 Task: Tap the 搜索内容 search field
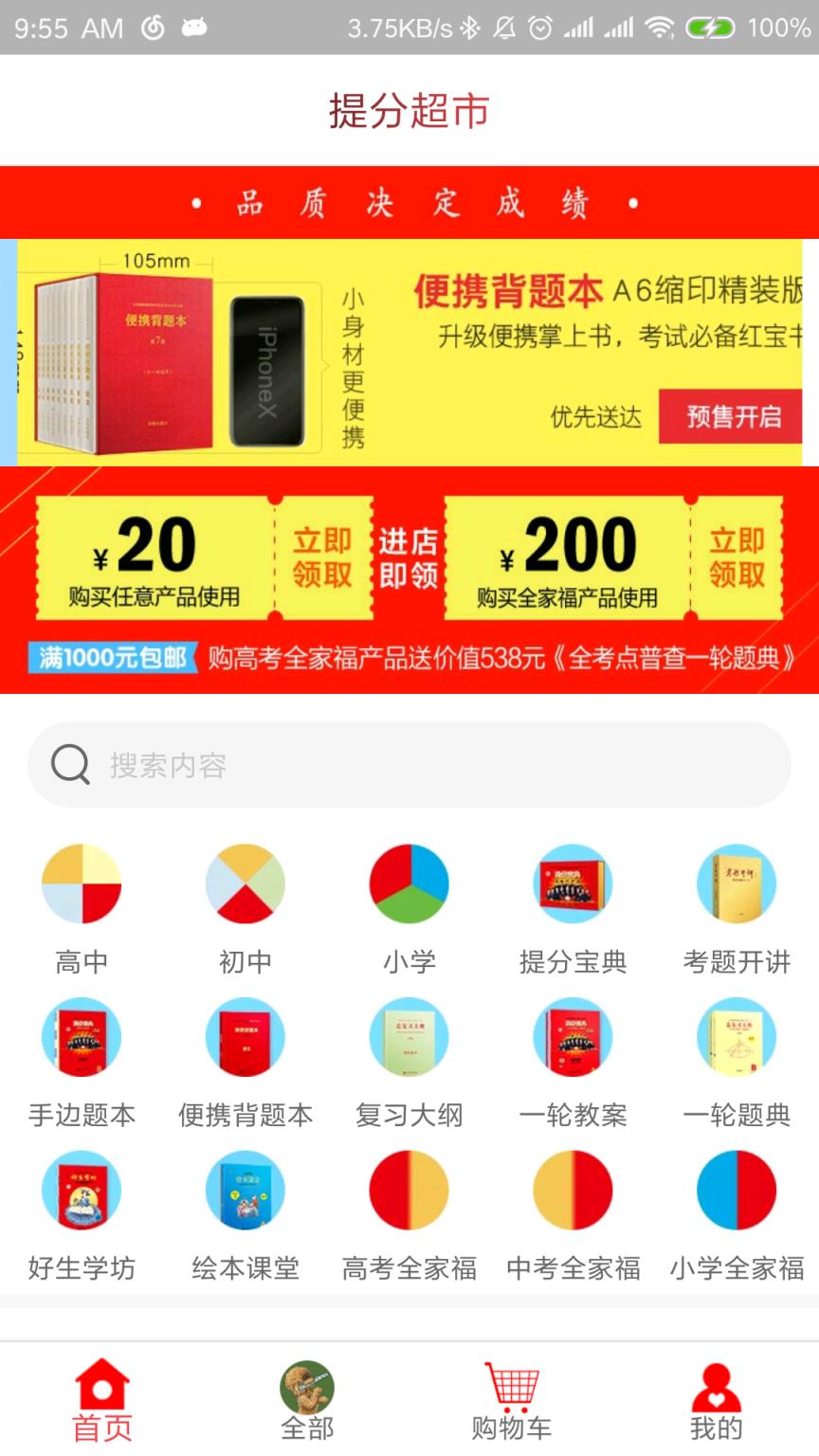409,764
